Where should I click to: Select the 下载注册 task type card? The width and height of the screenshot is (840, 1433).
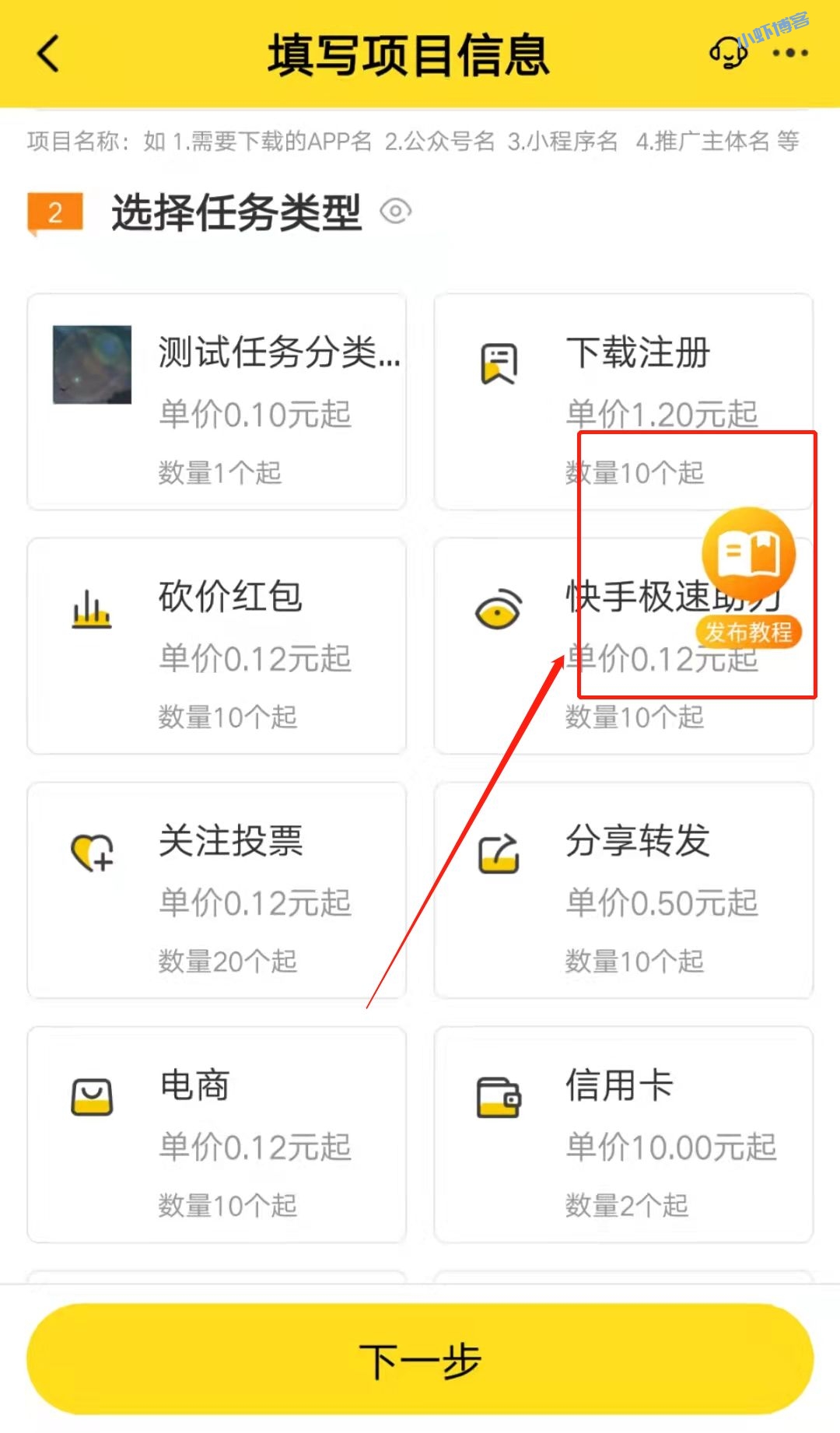coord(626,401)
